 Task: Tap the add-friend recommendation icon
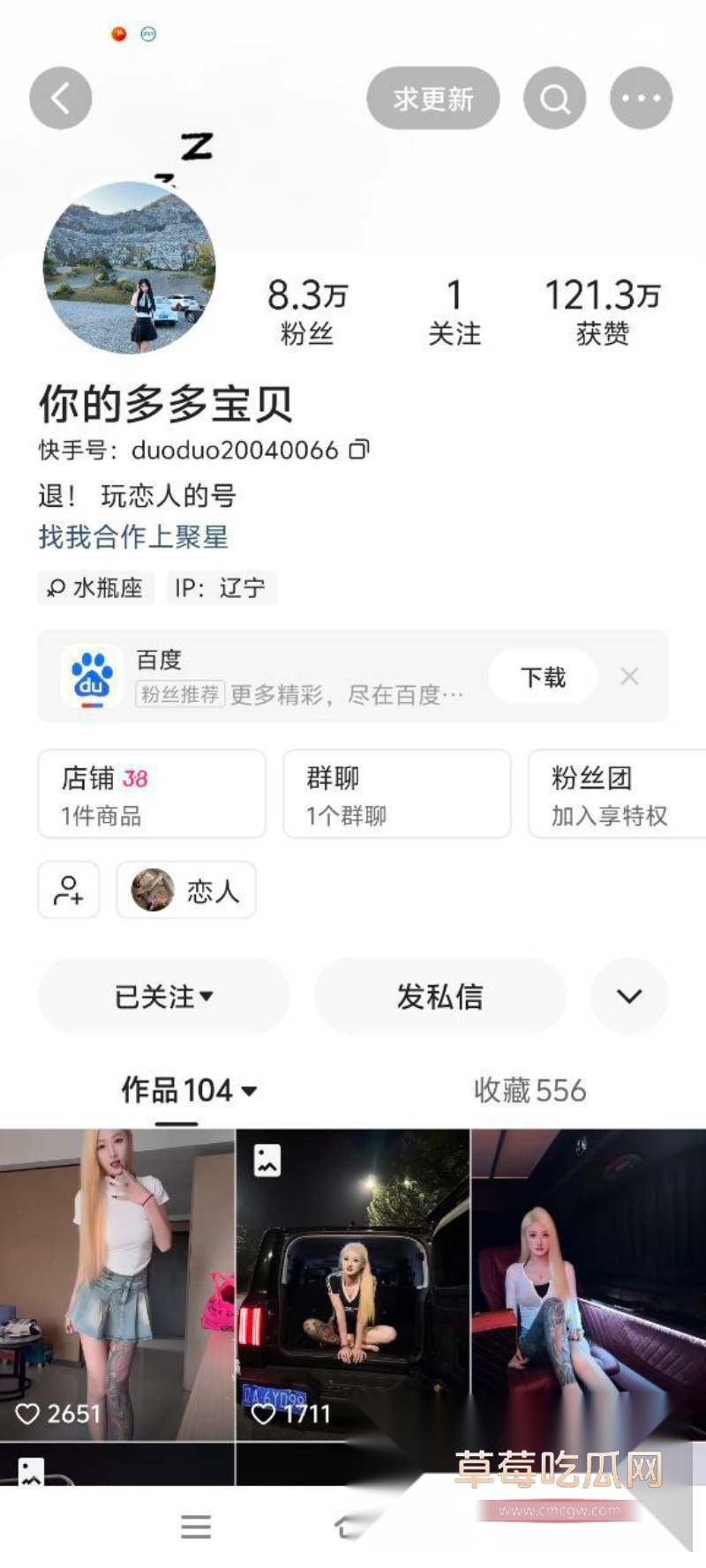coord(68,891)
